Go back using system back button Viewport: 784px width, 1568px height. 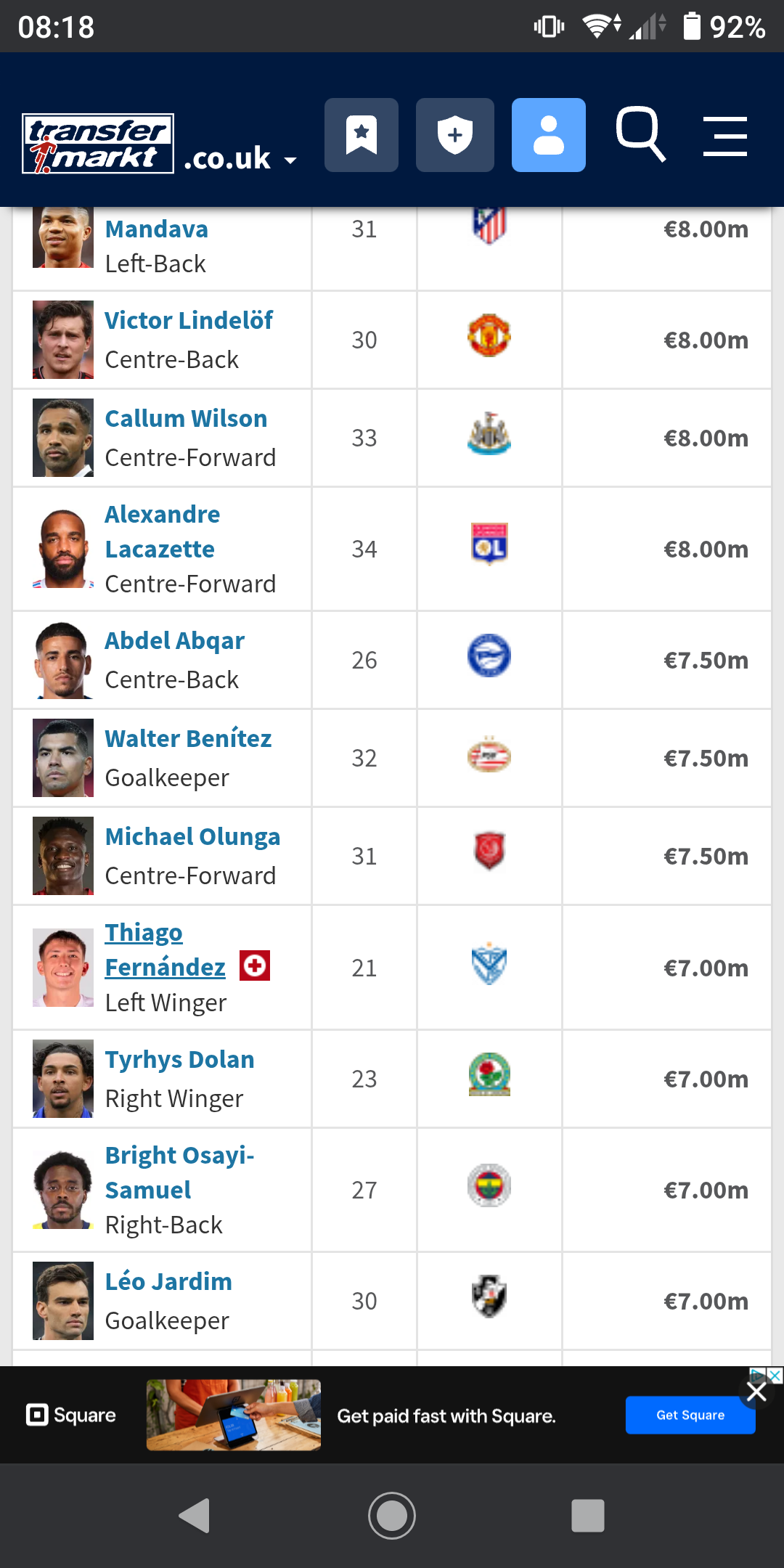[195, 1516]
